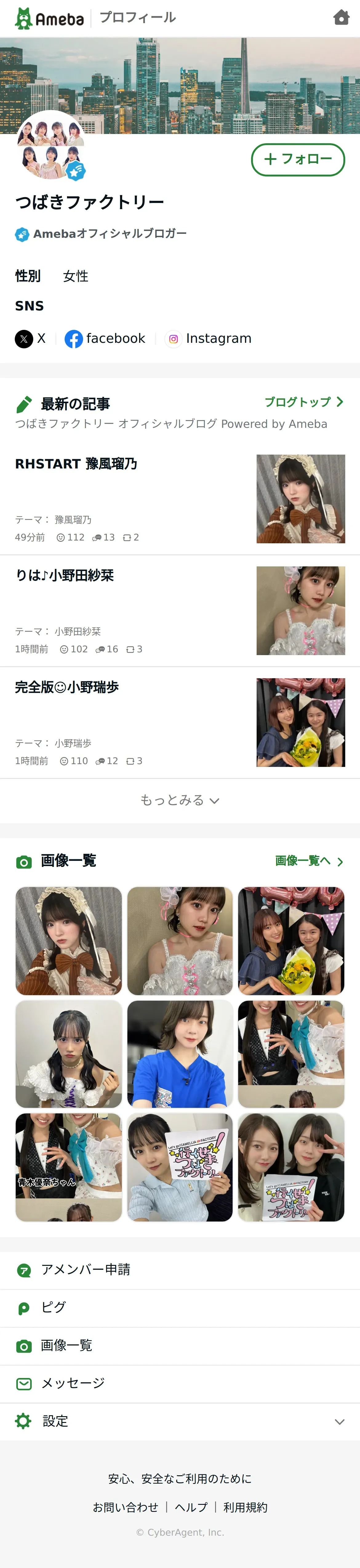
Task: Open the ヘルプ footer link
Action: pyautogui.click(x=191, y=1507)
